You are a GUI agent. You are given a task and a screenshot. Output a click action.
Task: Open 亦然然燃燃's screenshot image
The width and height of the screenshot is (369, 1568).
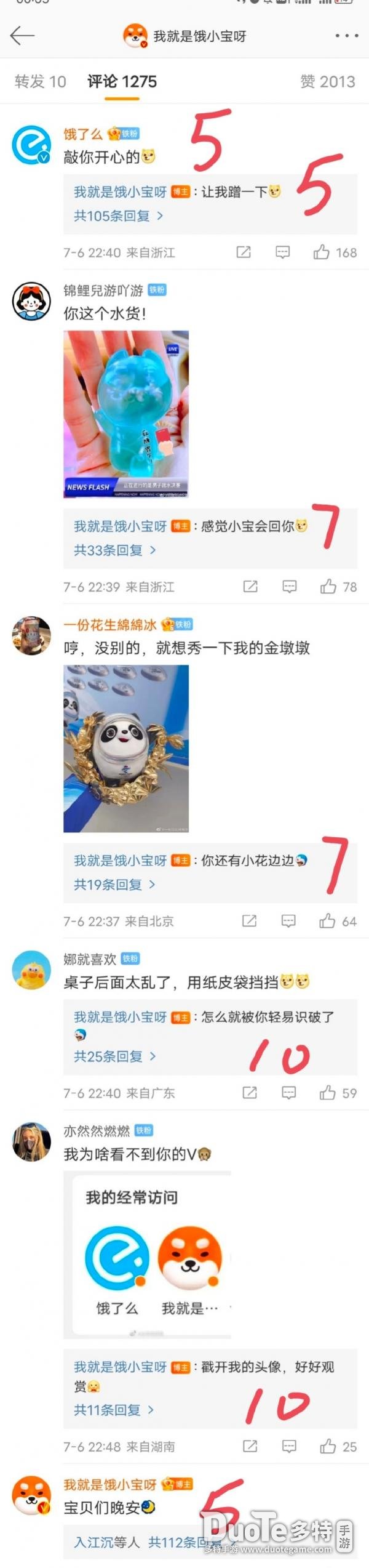148,1254
